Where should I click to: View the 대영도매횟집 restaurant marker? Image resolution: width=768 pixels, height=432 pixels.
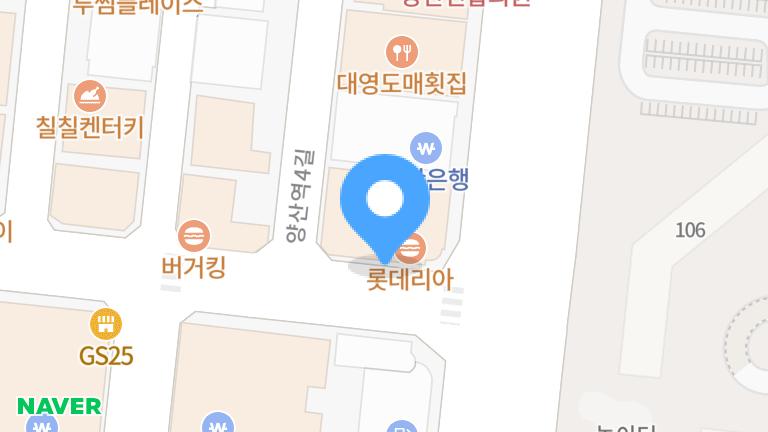pos(402,50)
